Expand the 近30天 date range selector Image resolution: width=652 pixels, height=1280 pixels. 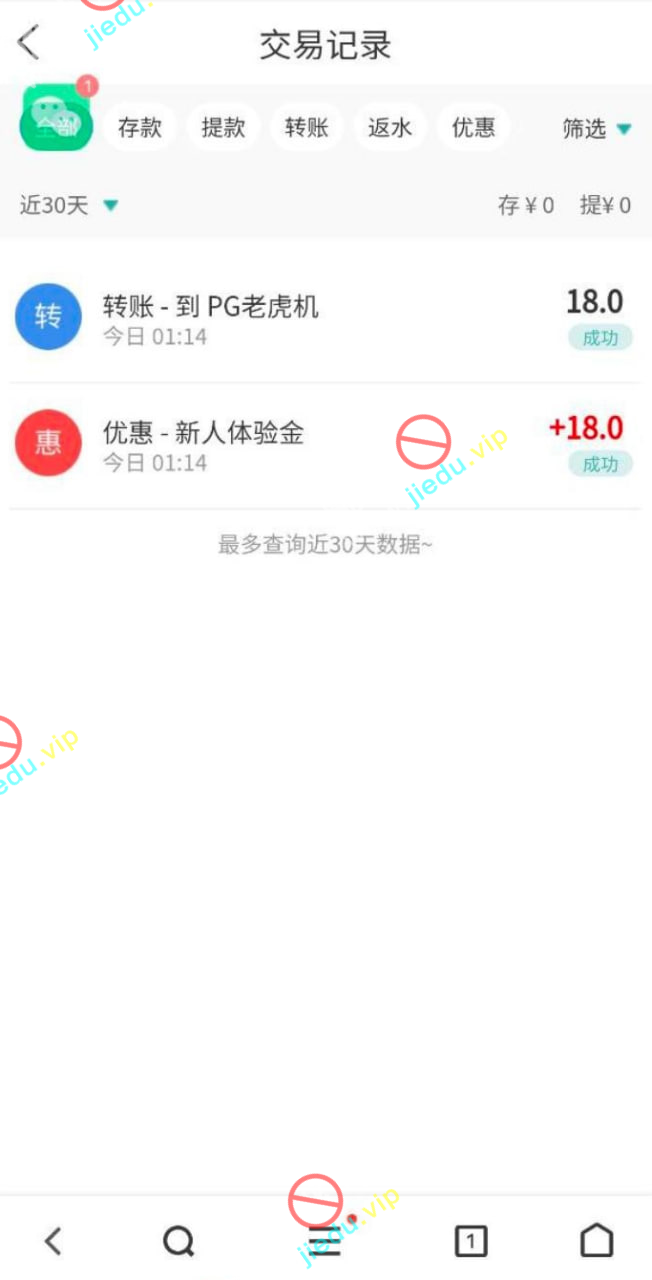coord(68,205)
